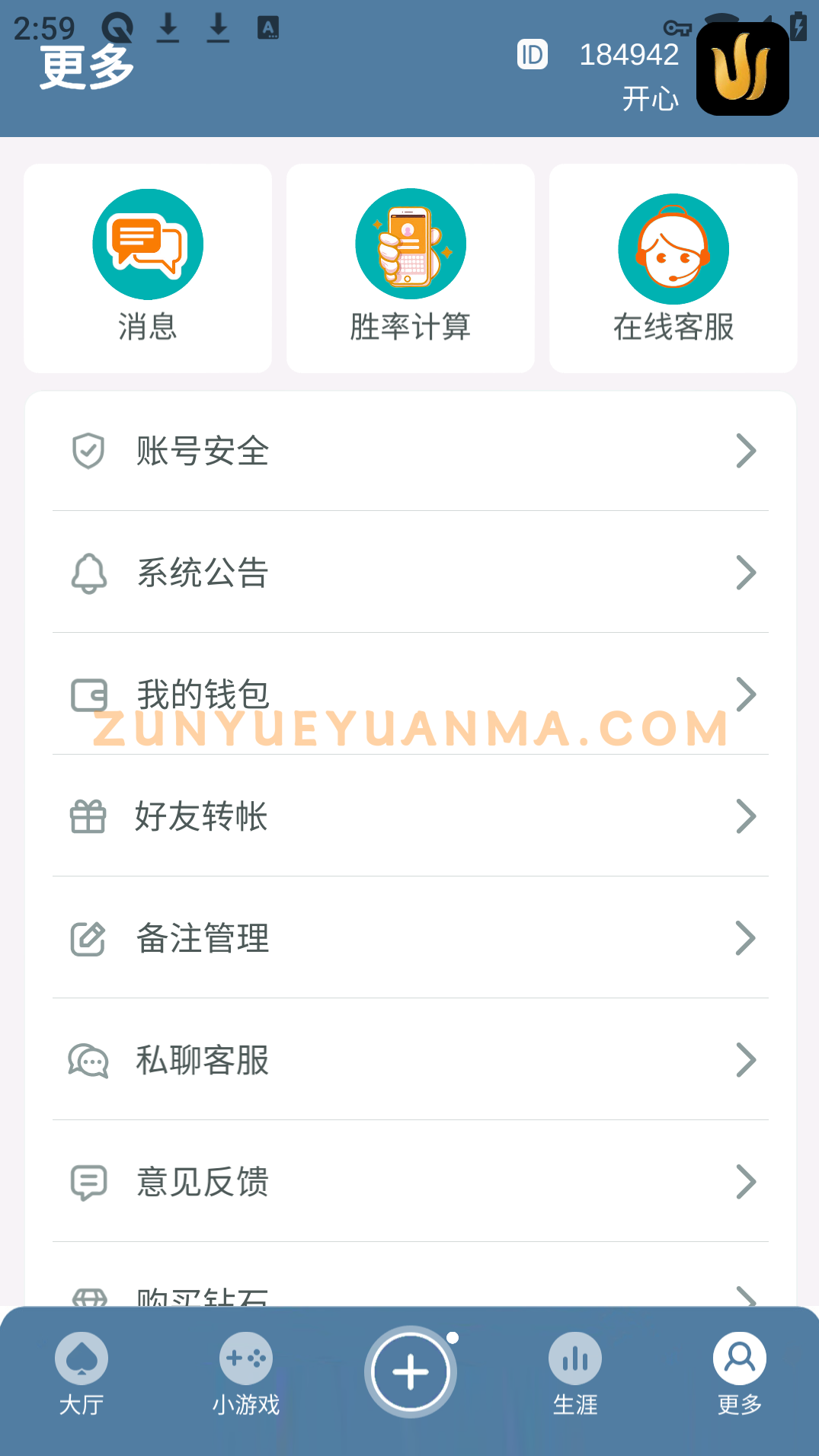This screenshot has width=819, height=1456.
Task: Open 好友转帐 friend transfer
Action: [x=411, y=816]
